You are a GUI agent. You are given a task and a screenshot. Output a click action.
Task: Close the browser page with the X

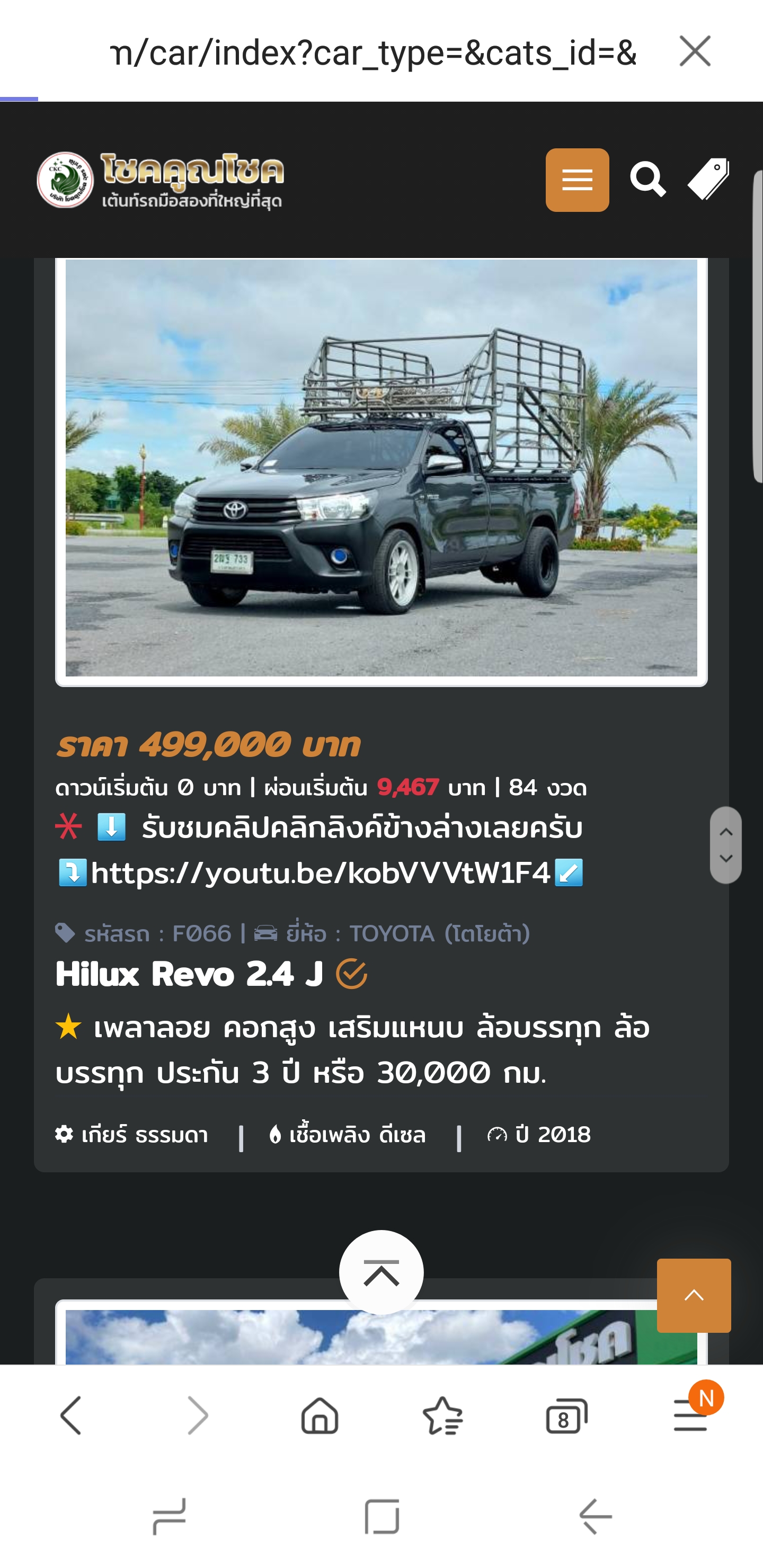pos(694,51)
